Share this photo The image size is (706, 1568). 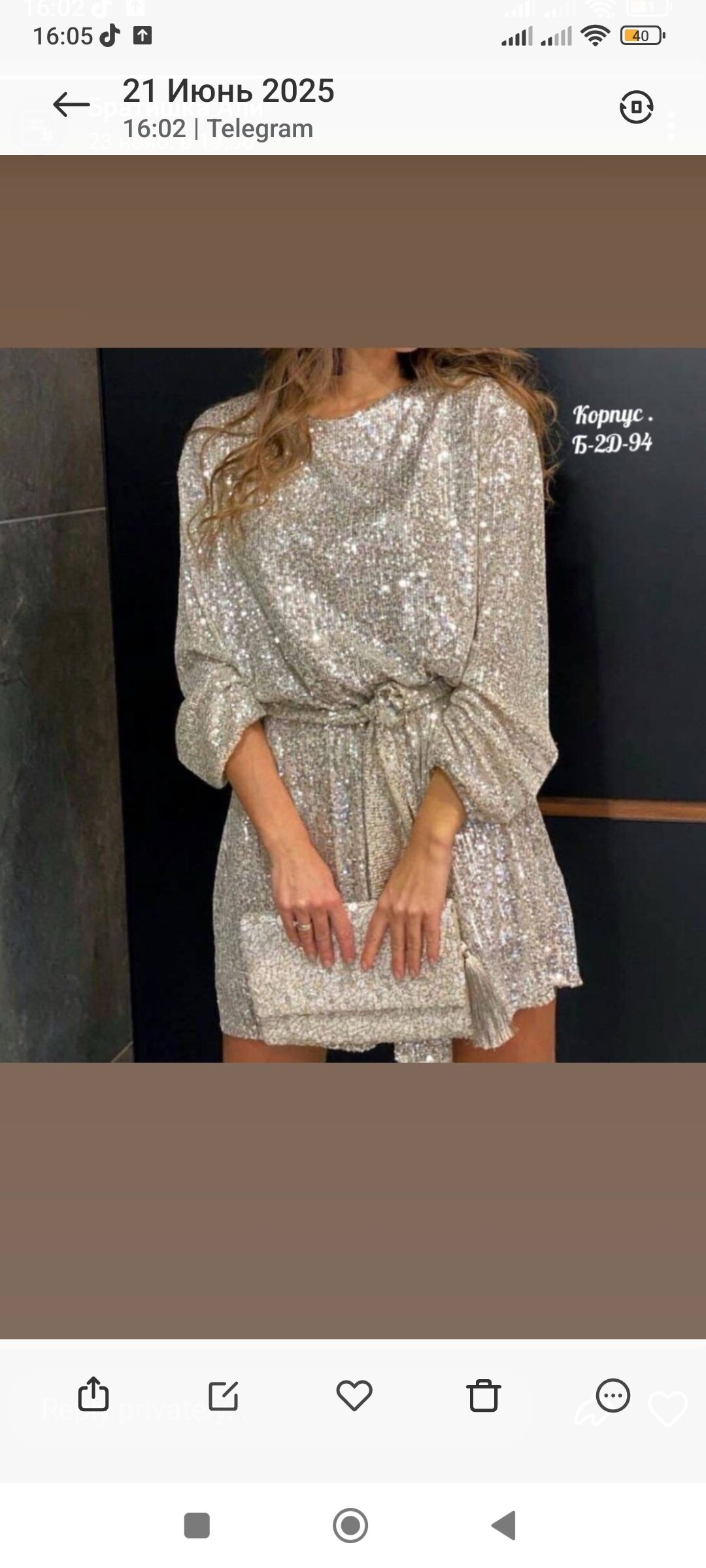pos(93,1395)
